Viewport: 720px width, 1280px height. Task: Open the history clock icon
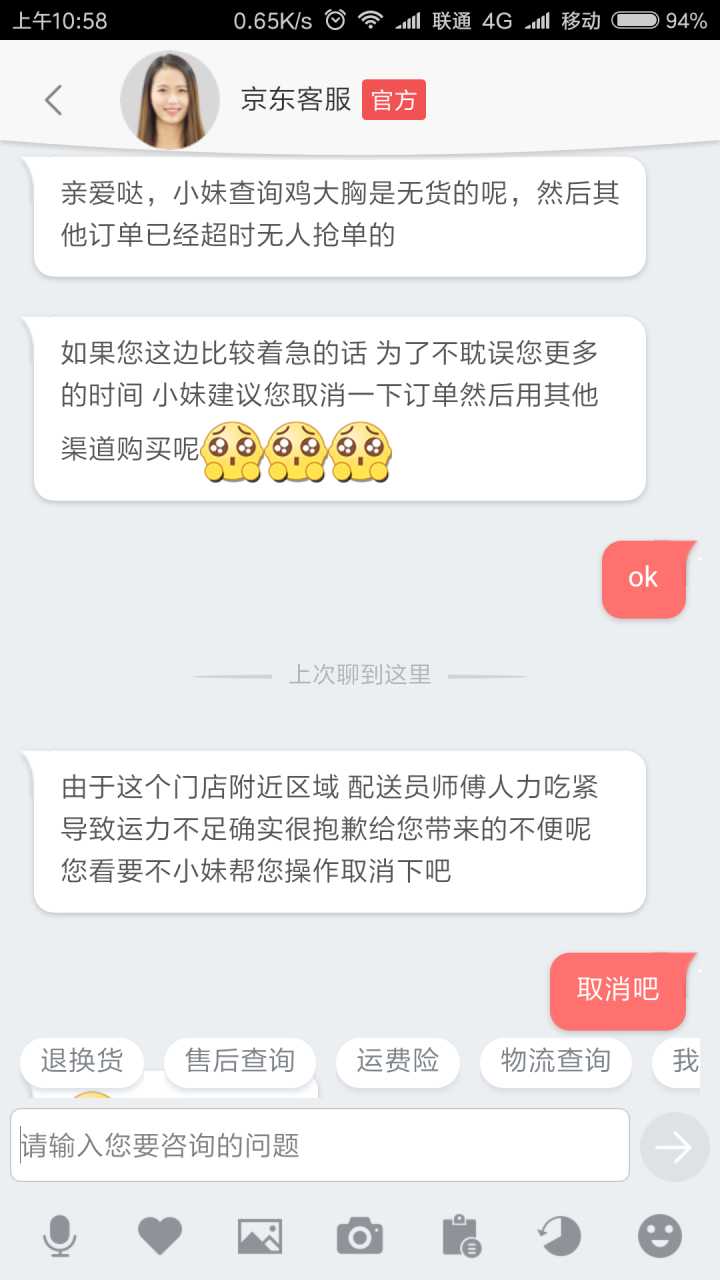560,1236
